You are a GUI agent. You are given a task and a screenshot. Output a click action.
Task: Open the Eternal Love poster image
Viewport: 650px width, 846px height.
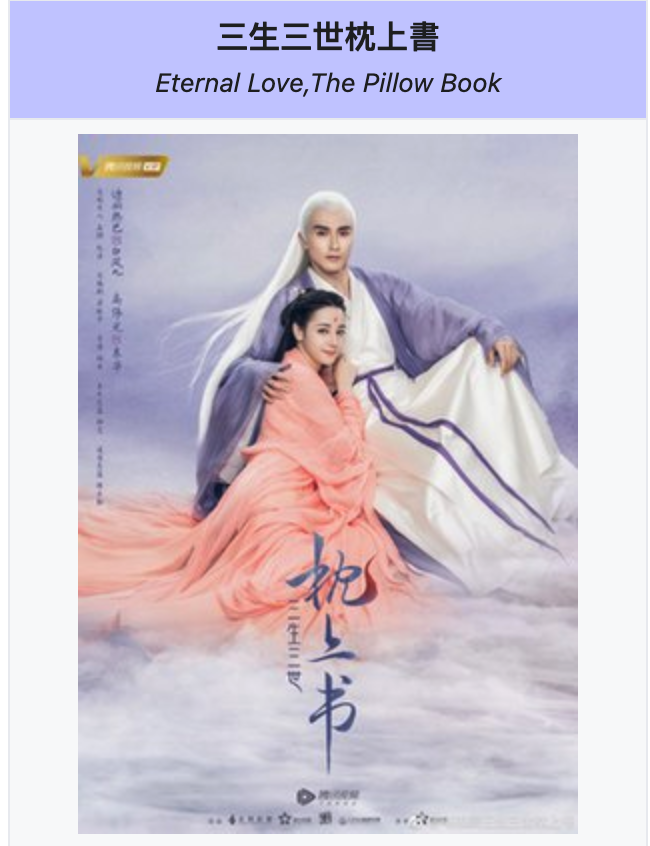pos(327,483)
